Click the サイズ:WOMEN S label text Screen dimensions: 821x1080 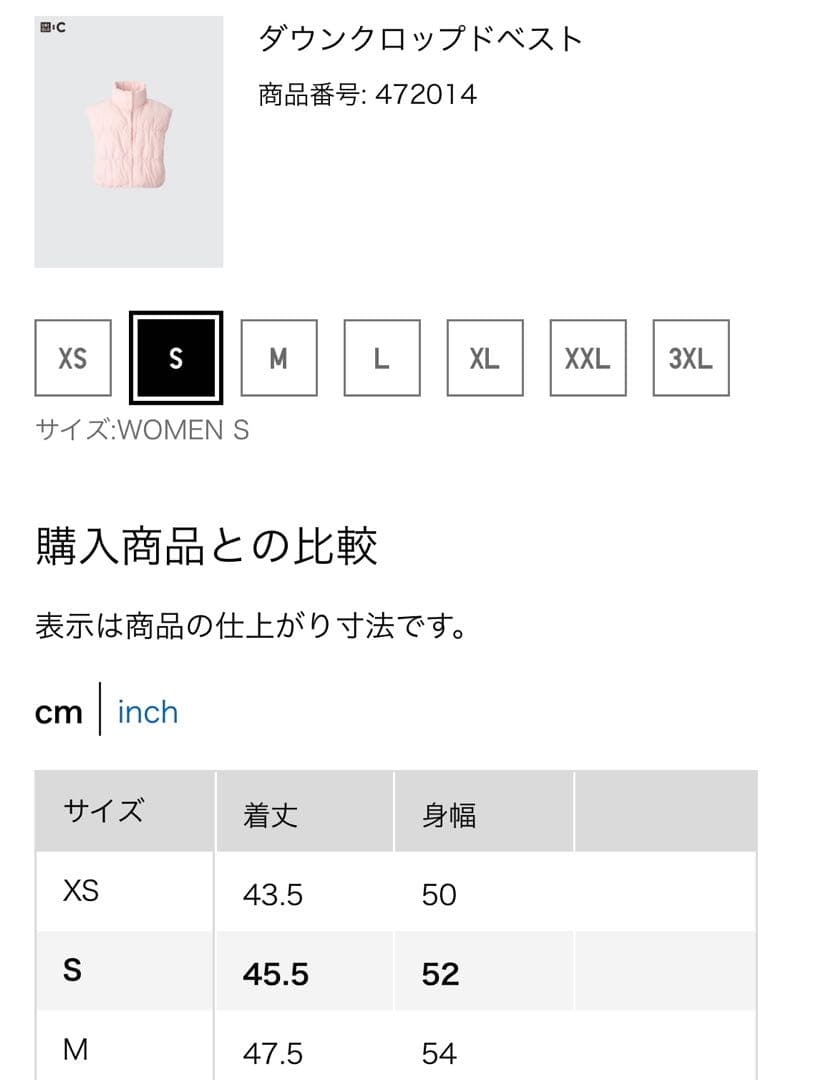click(141, 430)
